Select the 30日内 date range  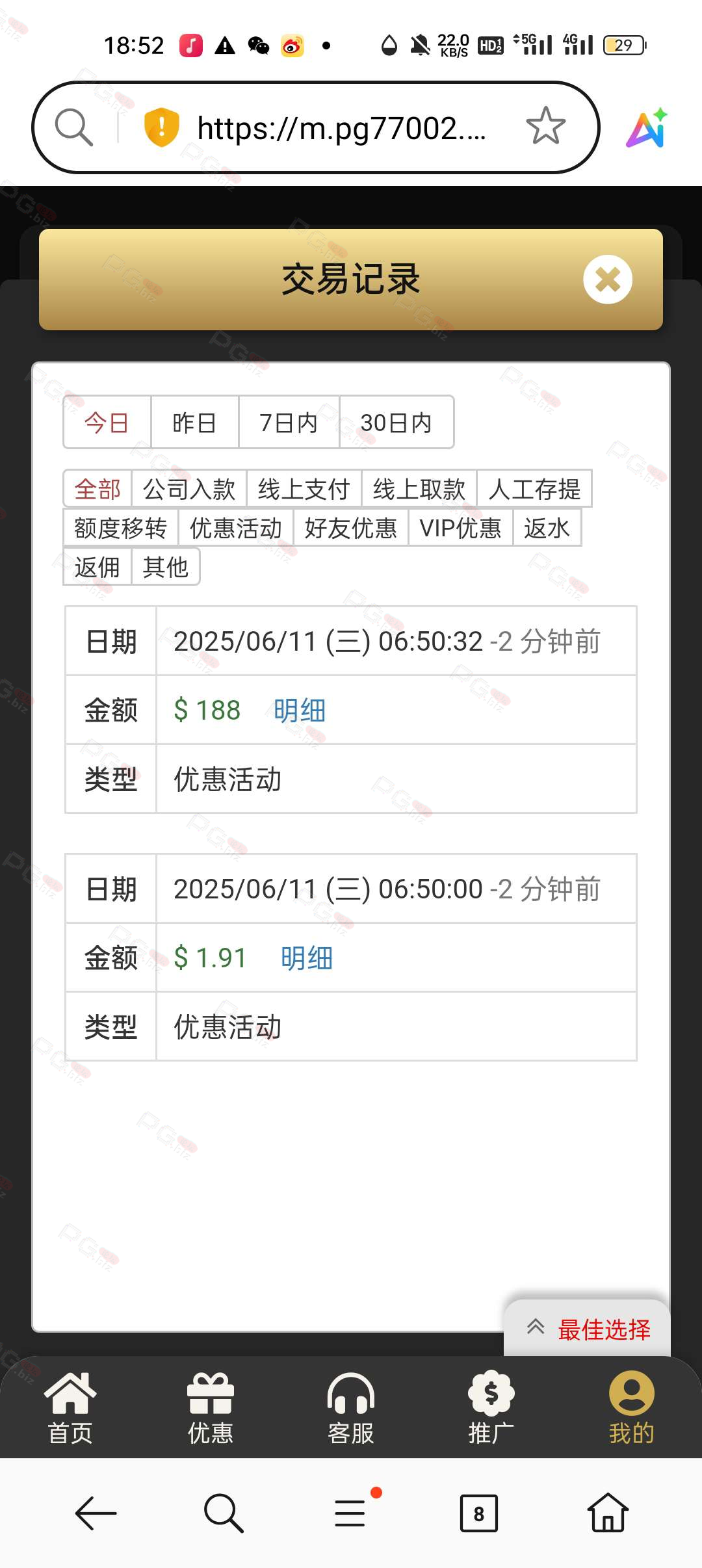tap(396, 423)
